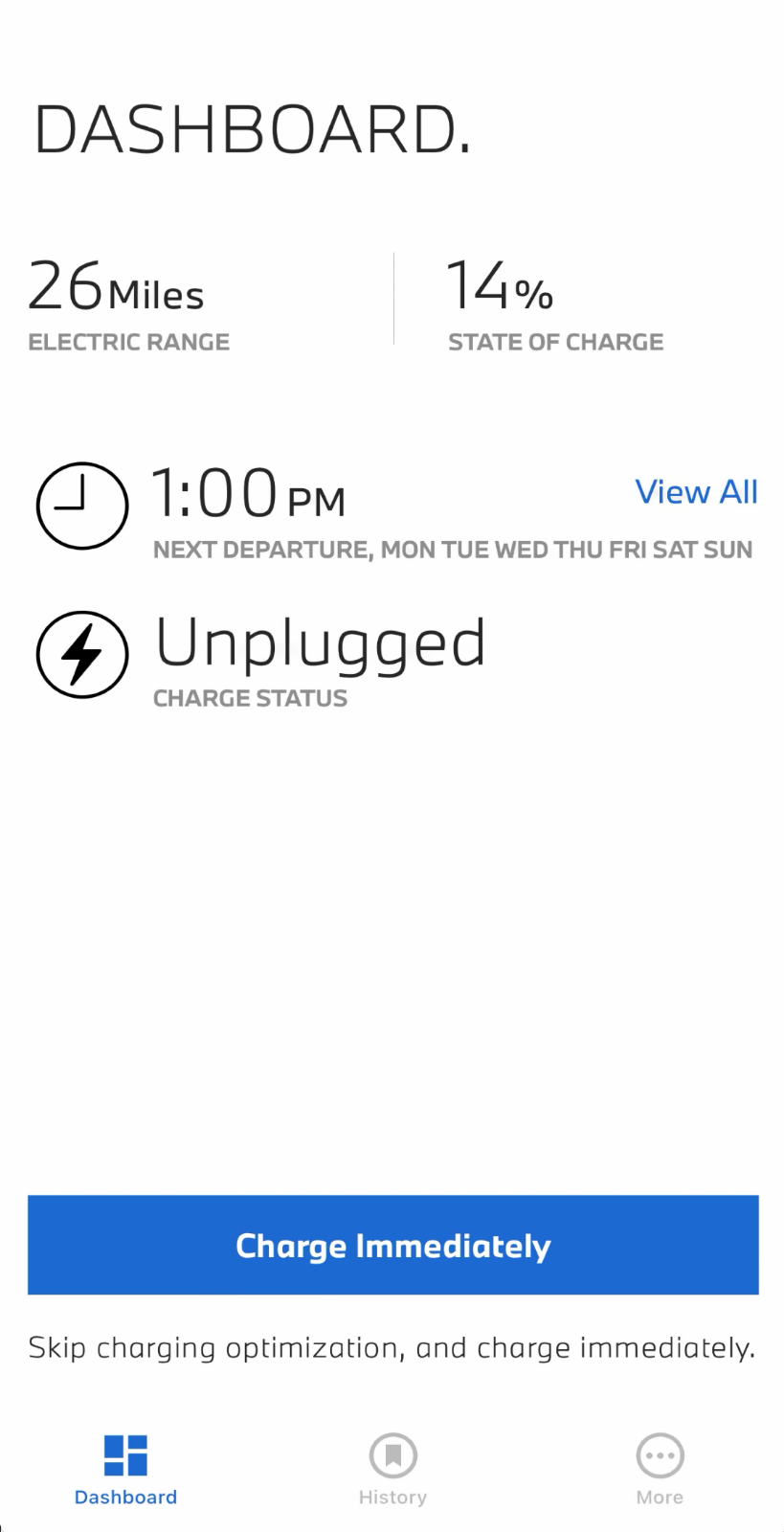Tap View All departures link
This screenshot has width=784, height=1532.
[x=696, y=492]
